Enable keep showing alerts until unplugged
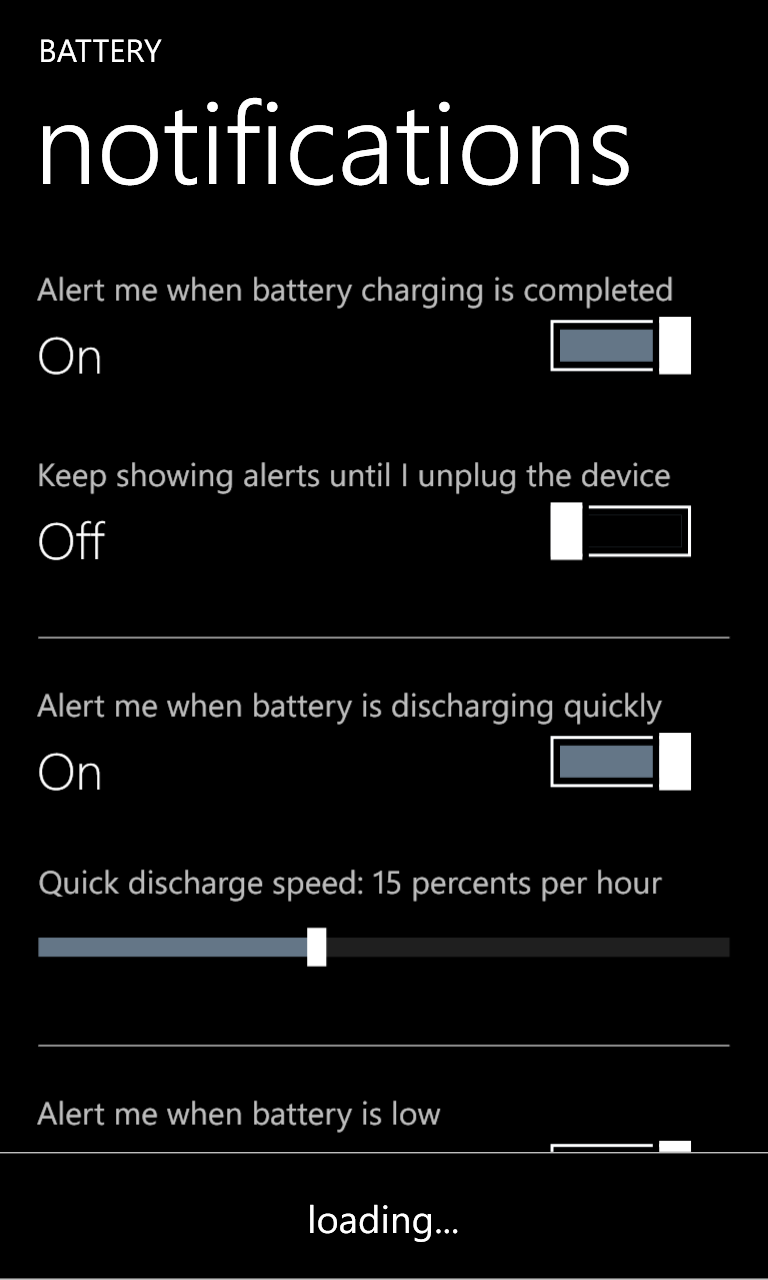The width and height of the screenshot is (768, 1280). [620, 531]
